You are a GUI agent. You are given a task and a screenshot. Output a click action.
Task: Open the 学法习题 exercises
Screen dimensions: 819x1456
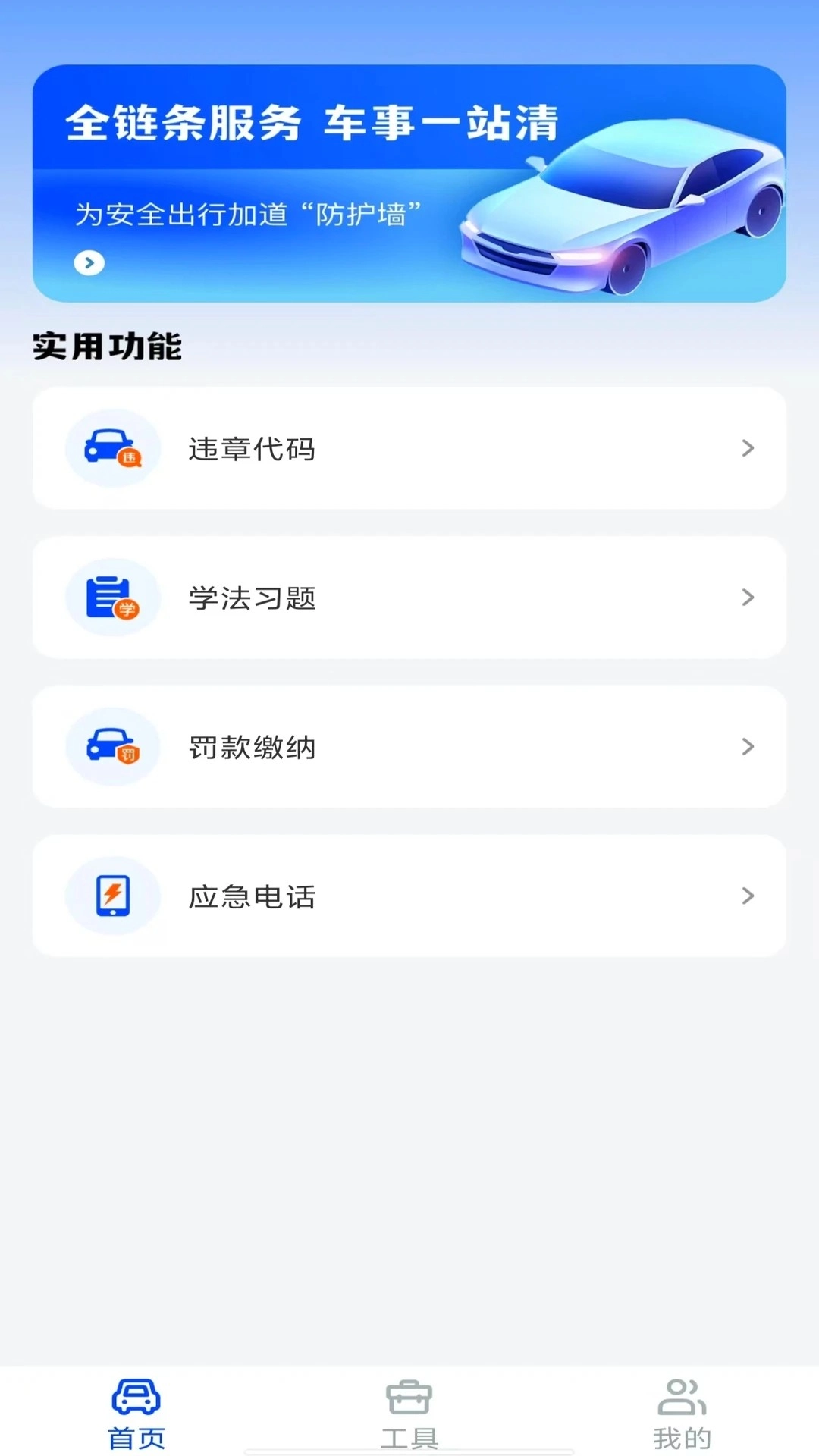tap(409, 598)
